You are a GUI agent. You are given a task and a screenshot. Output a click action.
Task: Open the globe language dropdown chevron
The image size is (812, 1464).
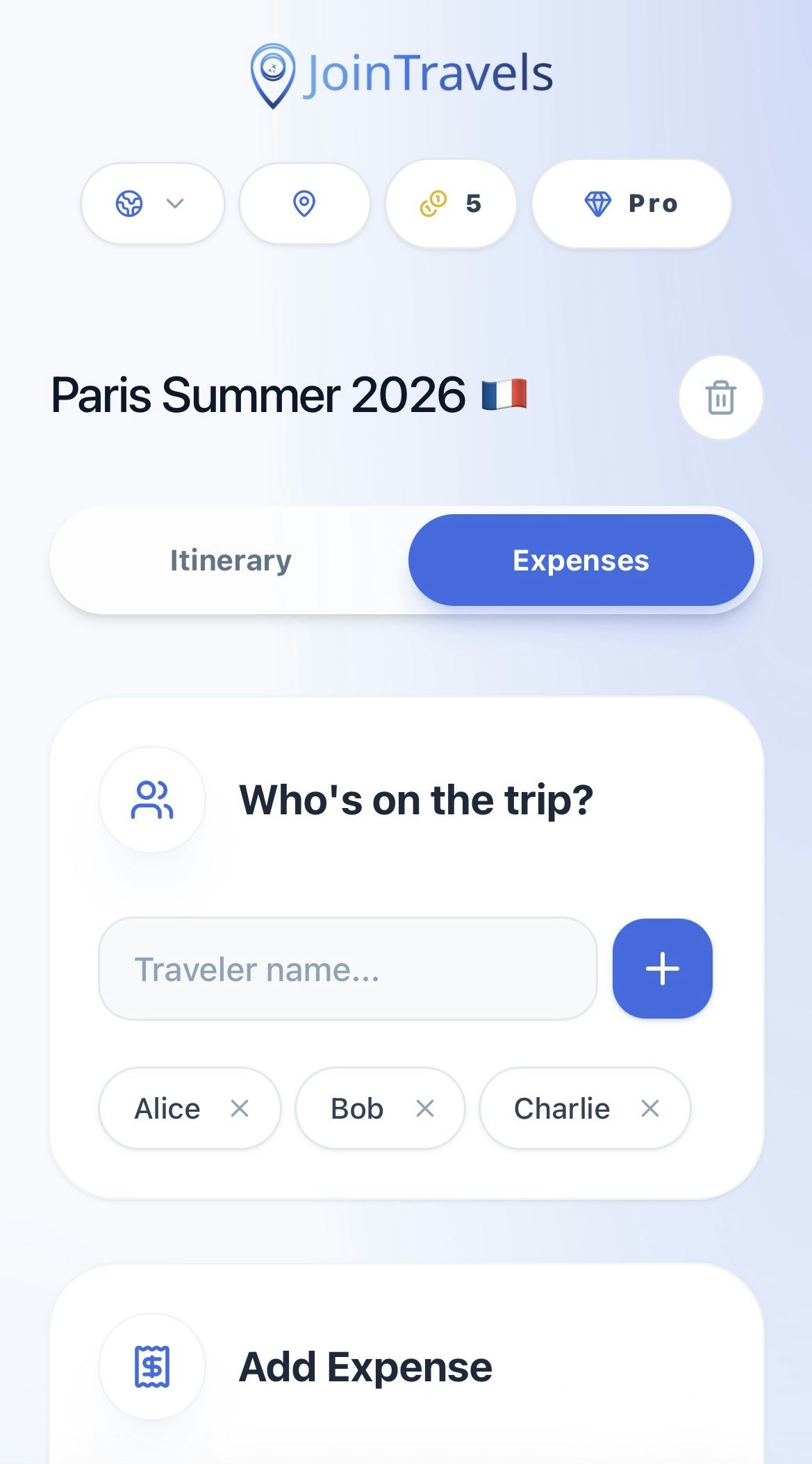point(174,203)
